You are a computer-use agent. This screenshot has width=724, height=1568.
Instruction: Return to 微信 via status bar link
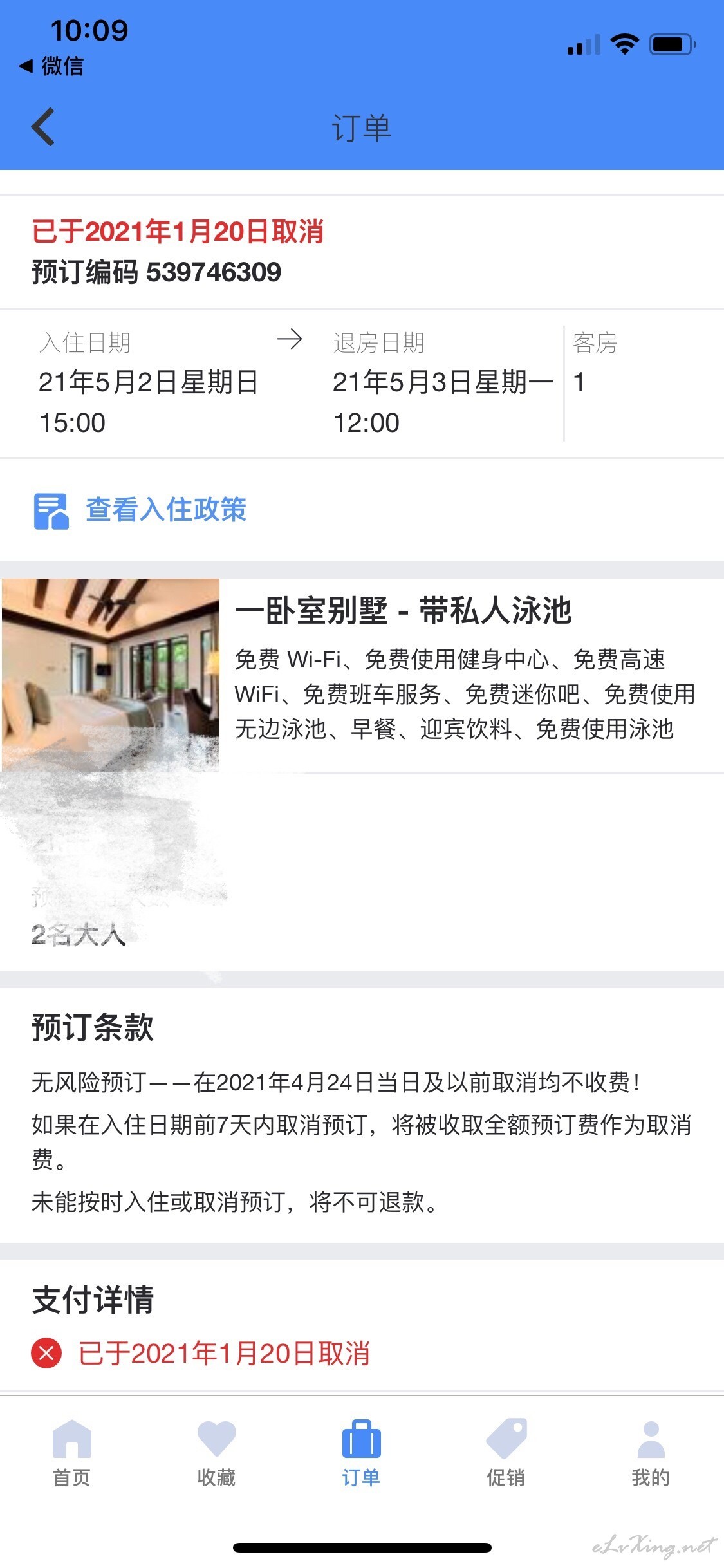click(53, 66)
